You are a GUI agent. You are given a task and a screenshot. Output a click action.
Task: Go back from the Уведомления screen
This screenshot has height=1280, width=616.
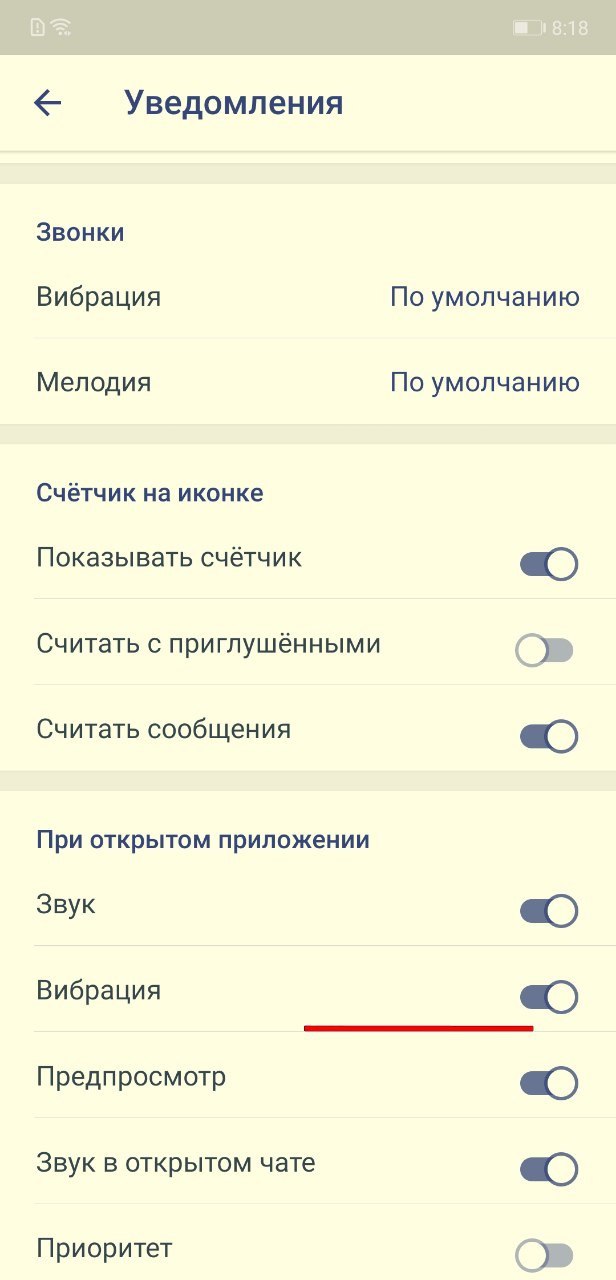coord(48,103)
